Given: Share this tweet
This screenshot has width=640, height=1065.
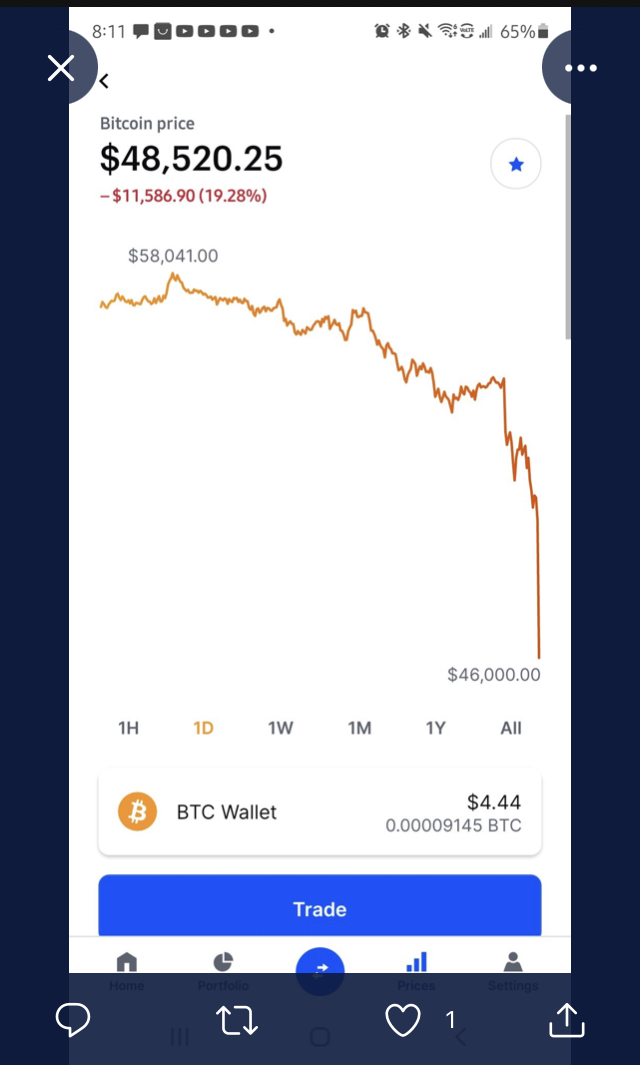Looking at the screenshot, I should (566, 1020).
